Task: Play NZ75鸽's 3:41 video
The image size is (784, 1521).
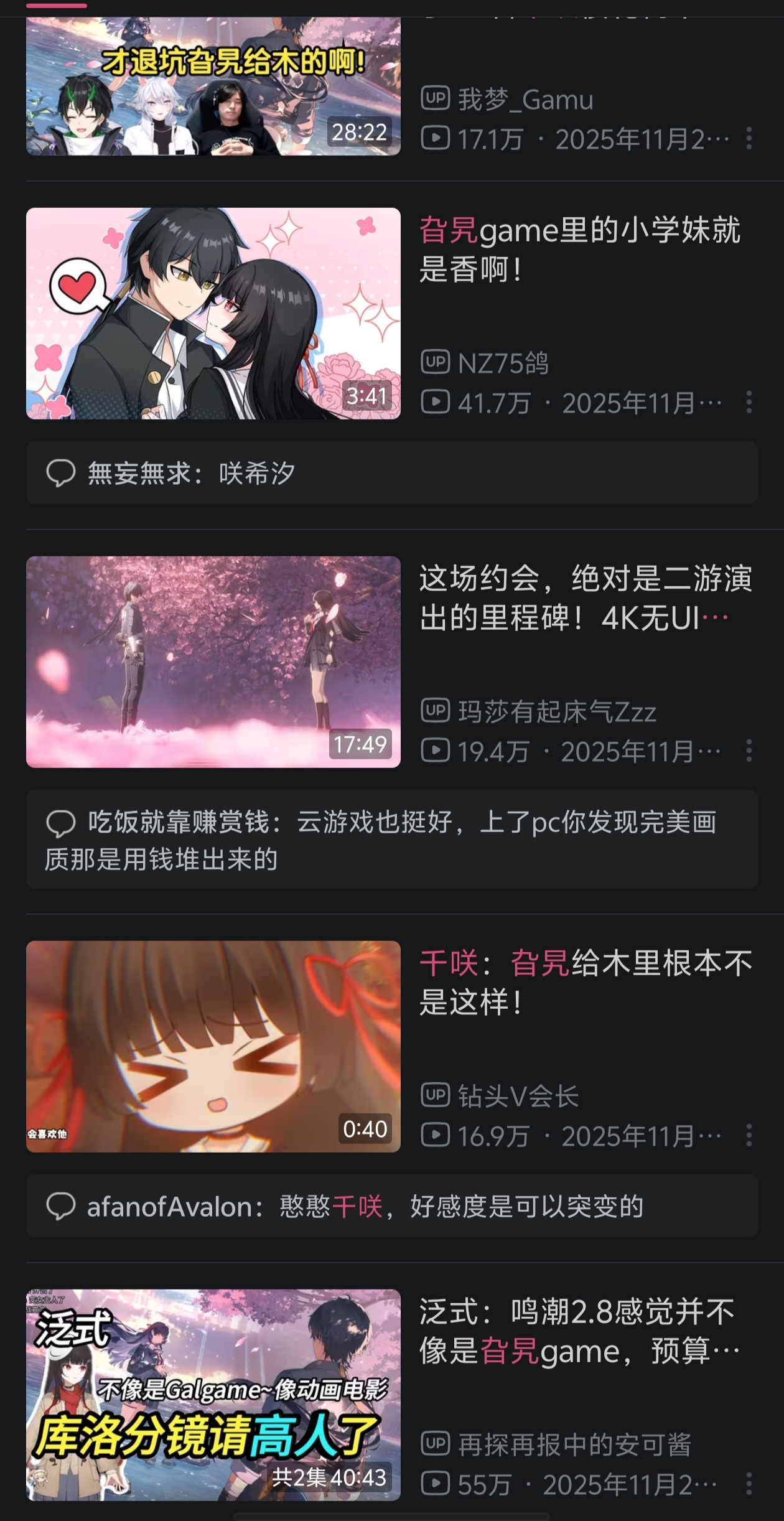Action: tap(213, 313)
